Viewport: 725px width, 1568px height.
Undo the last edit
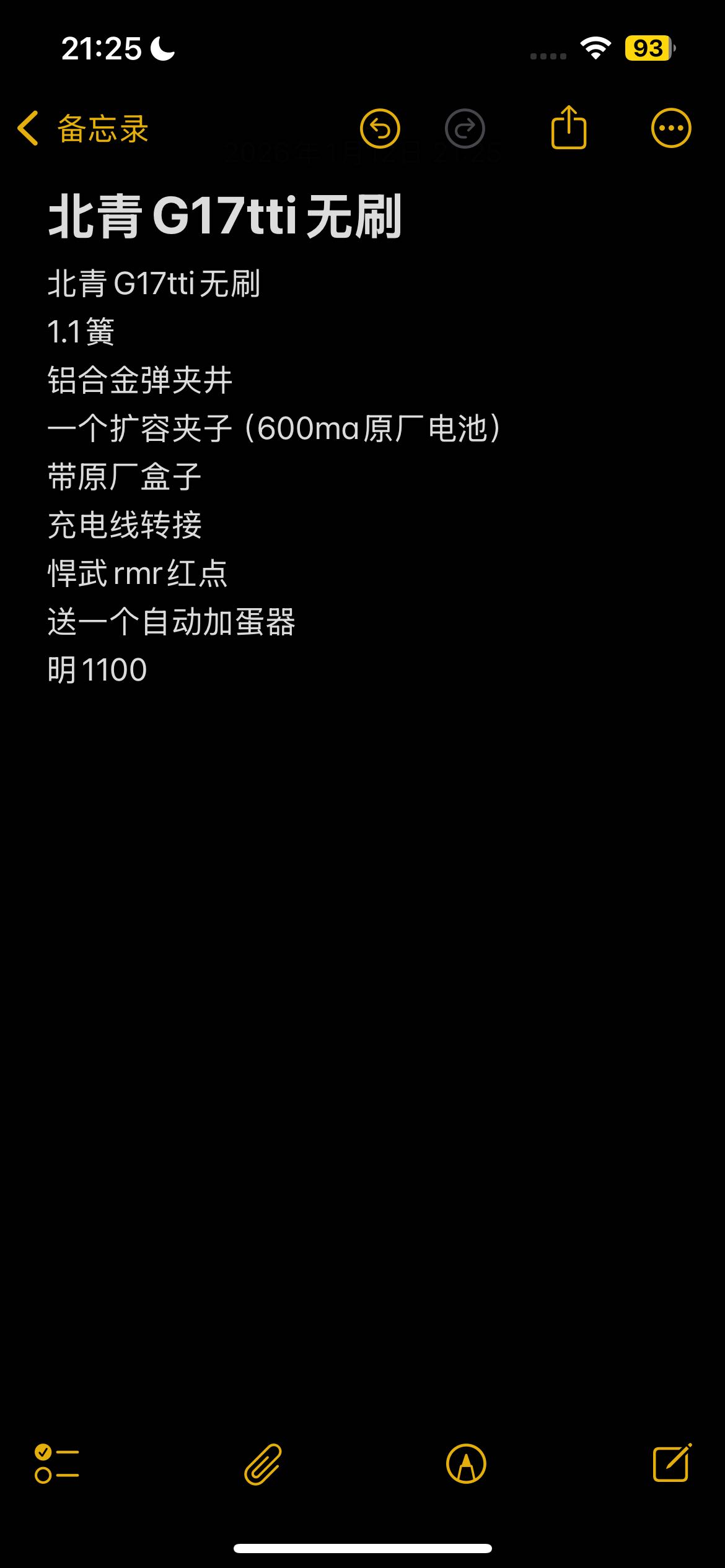click(x=380, y=129)
